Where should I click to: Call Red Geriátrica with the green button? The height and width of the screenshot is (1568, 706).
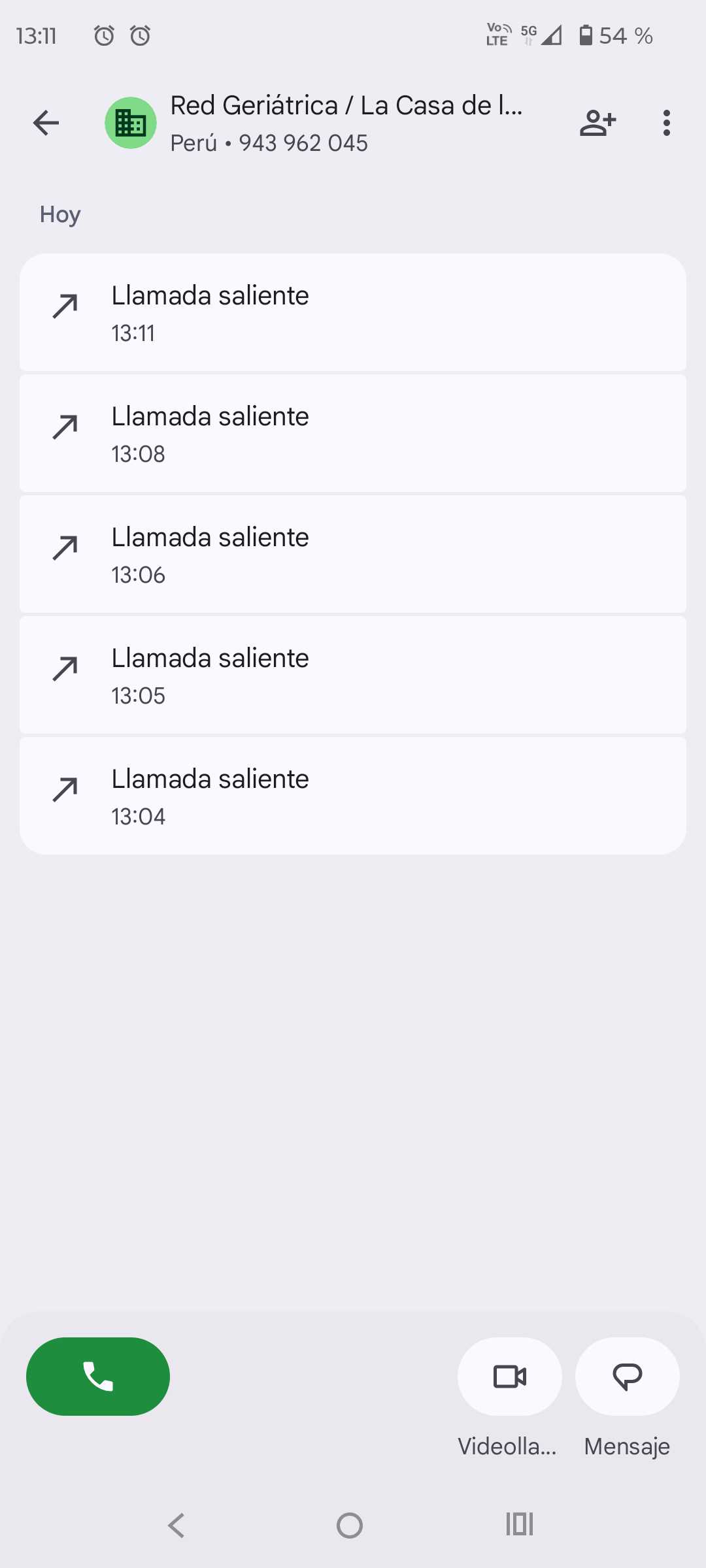pyautogui.click(x=98, y=1377)
